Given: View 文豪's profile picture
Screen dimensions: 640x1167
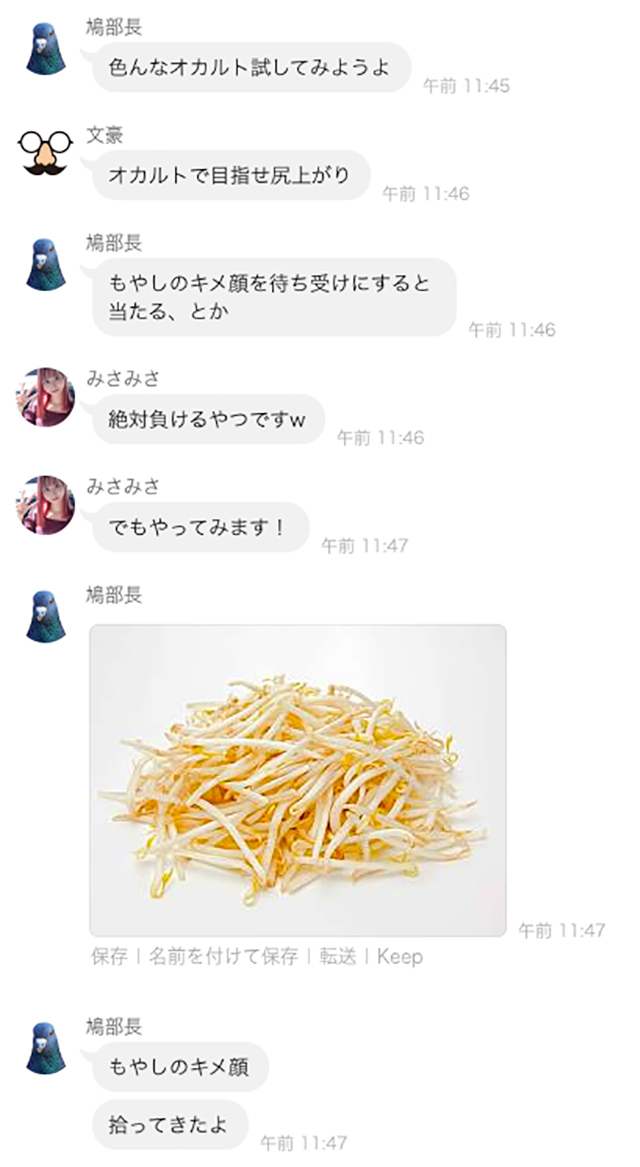Looking at the screenshot, I should pos(46,153).
